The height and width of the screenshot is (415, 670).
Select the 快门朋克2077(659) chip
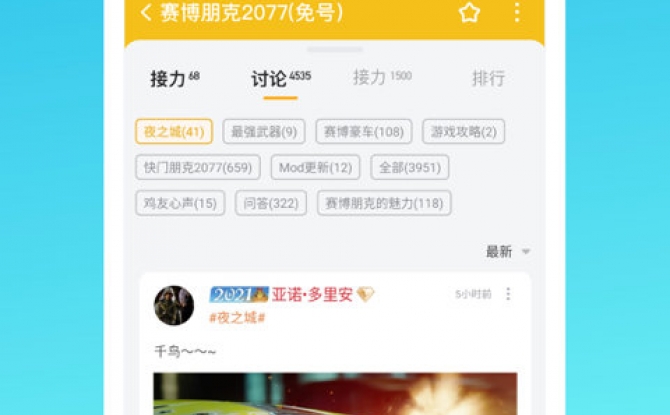click(198, 168)
